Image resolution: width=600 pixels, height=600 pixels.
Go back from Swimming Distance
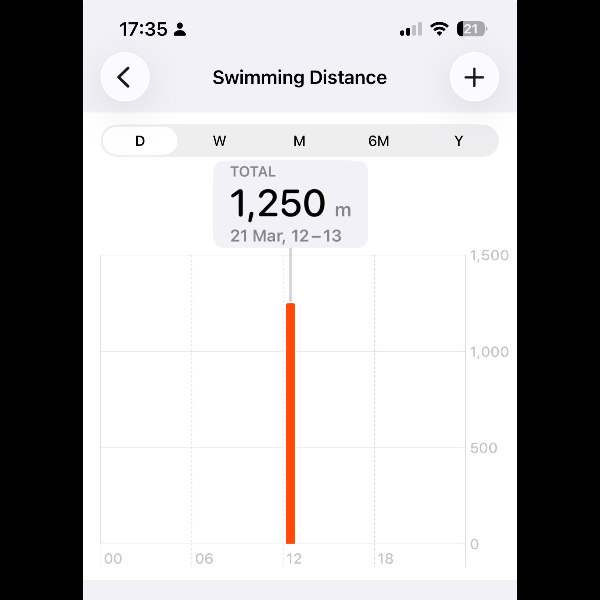pos(125,77)
